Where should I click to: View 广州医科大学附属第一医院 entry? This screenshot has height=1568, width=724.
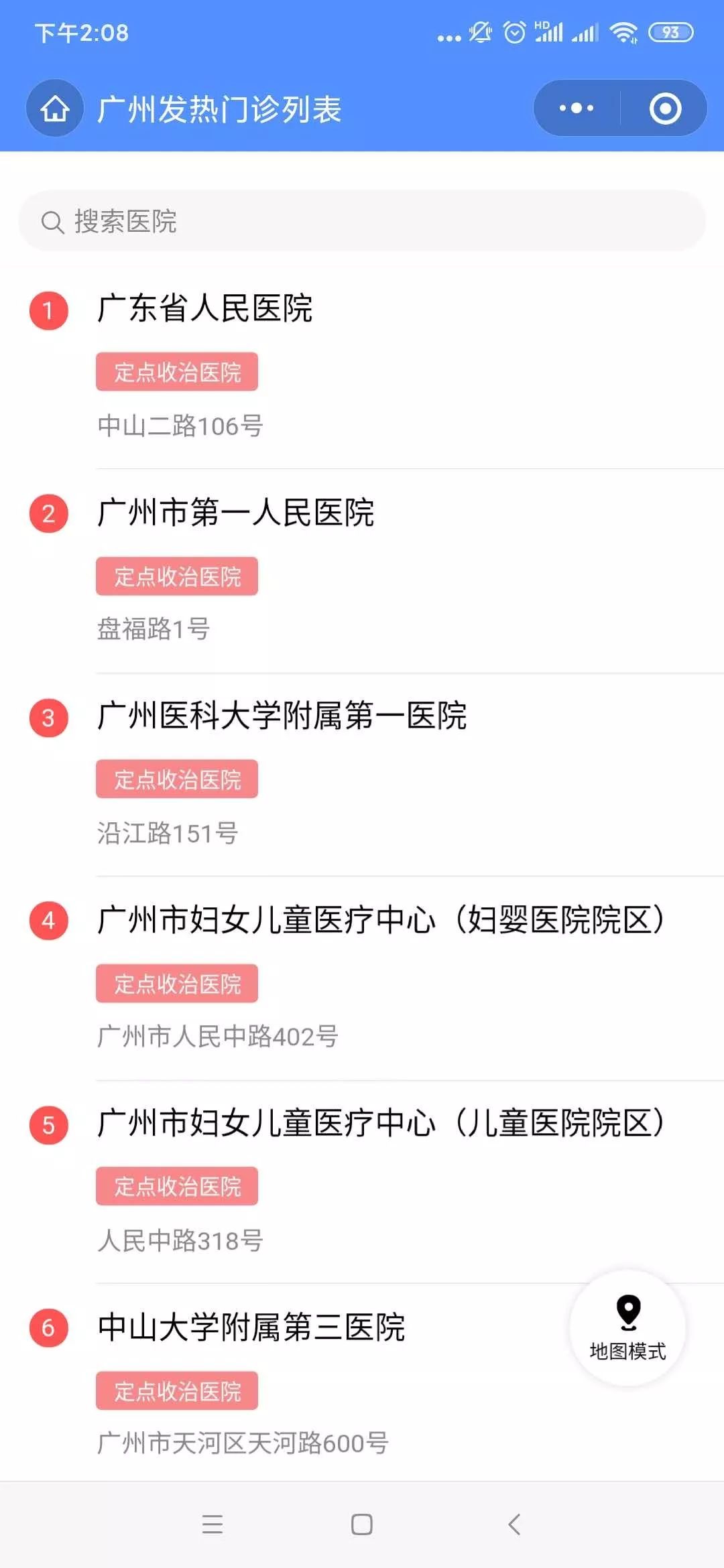[x=282, y=716]
